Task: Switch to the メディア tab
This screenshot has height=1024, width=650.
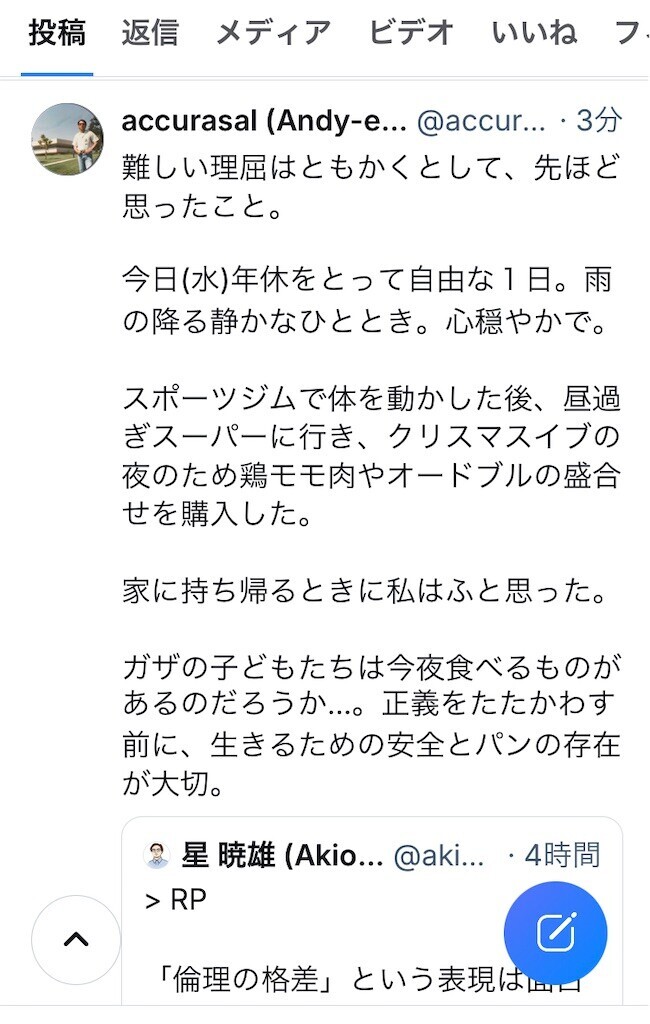Action: (x=274, y=33)
